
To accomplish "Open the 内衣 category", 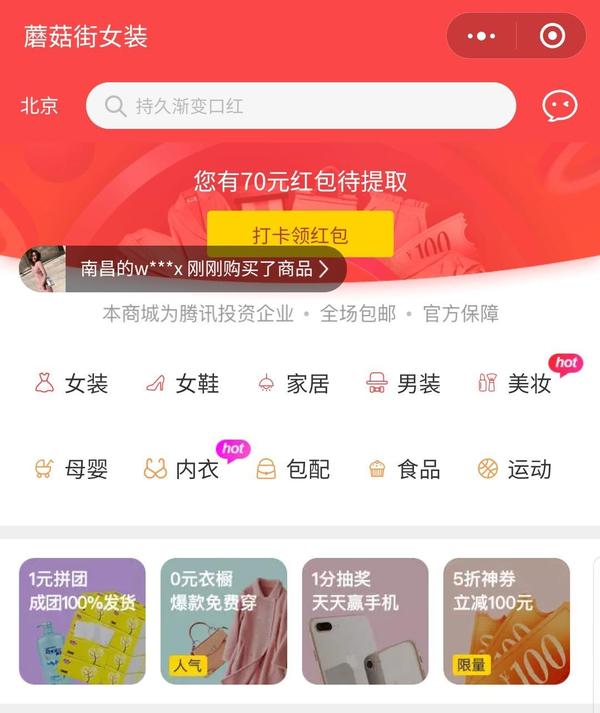I will coord(183,469).
